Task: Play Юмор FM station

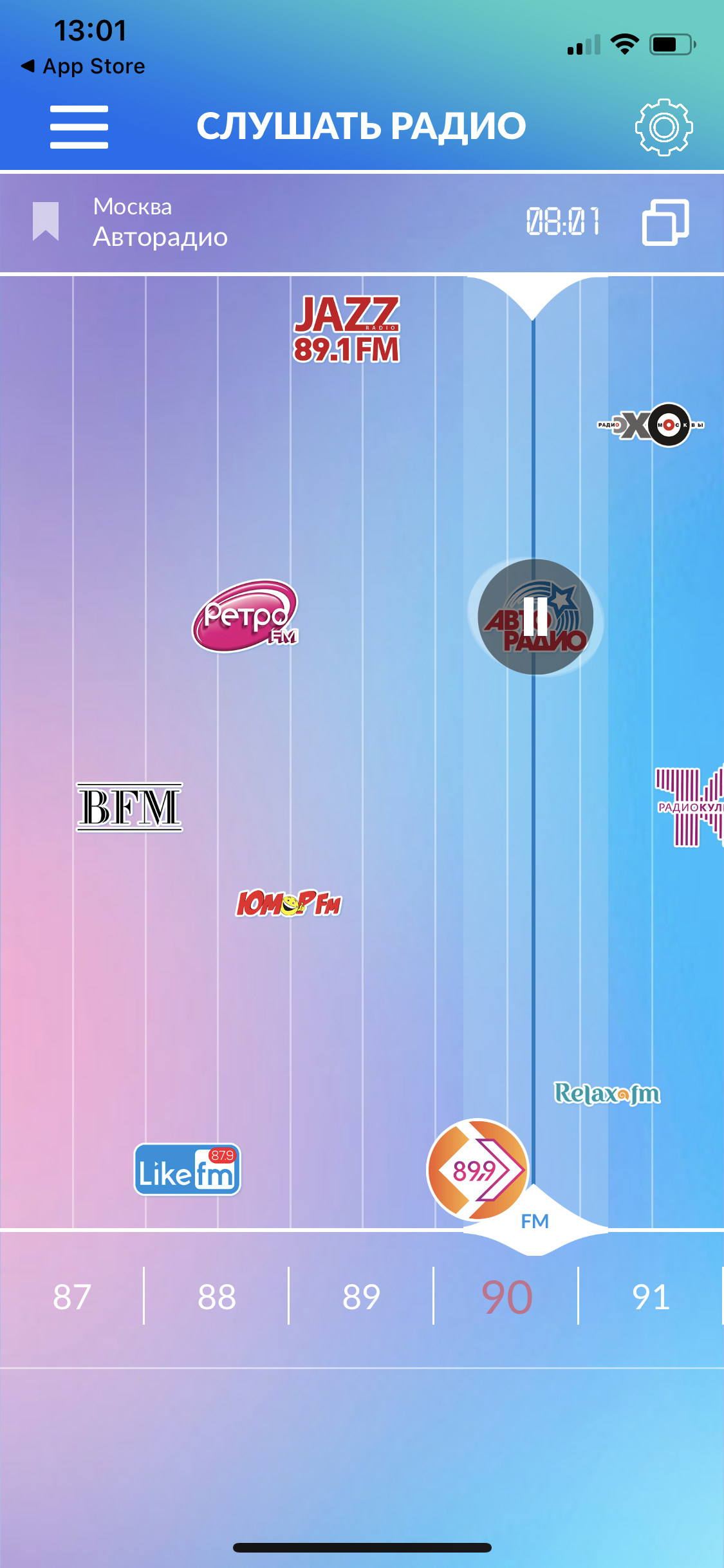Action: click(x=289, y=903)
